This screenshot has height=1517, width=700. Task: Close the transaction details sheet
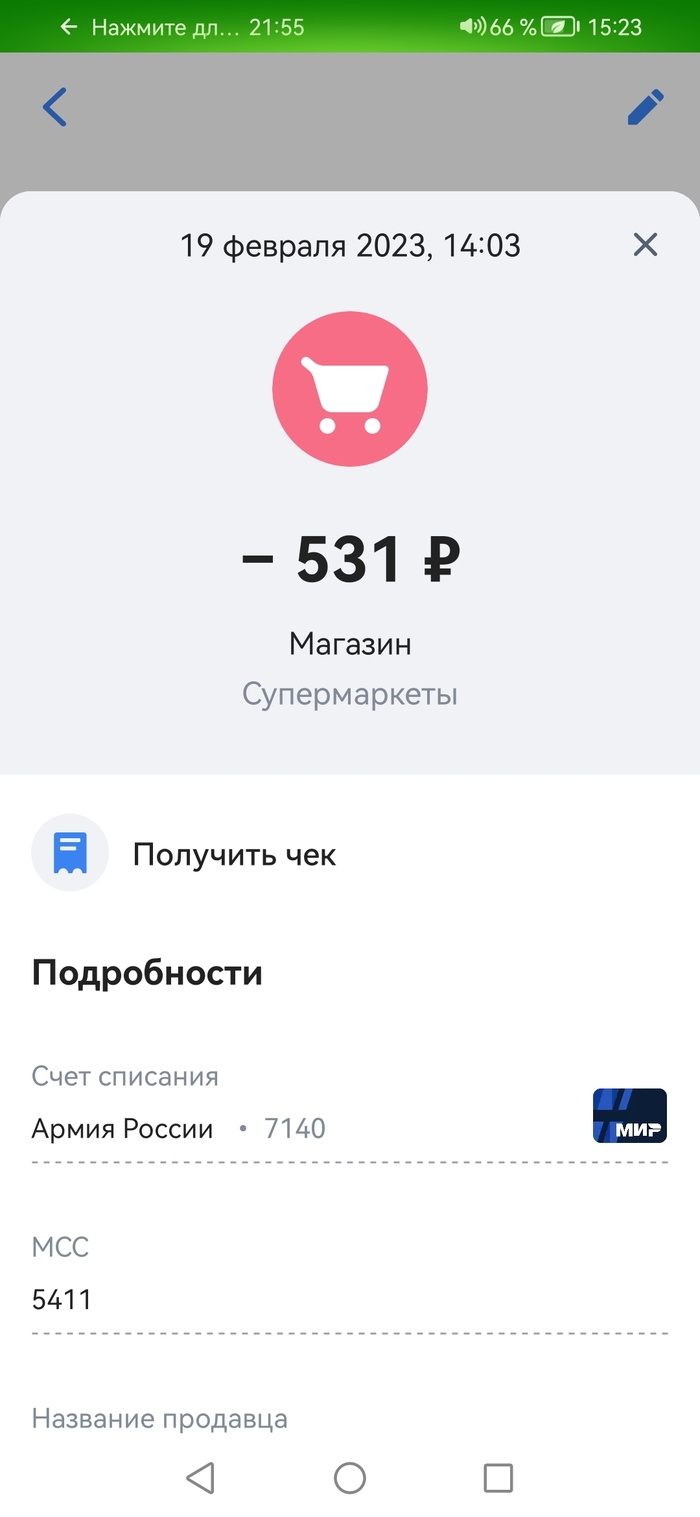tap(646, 244)
